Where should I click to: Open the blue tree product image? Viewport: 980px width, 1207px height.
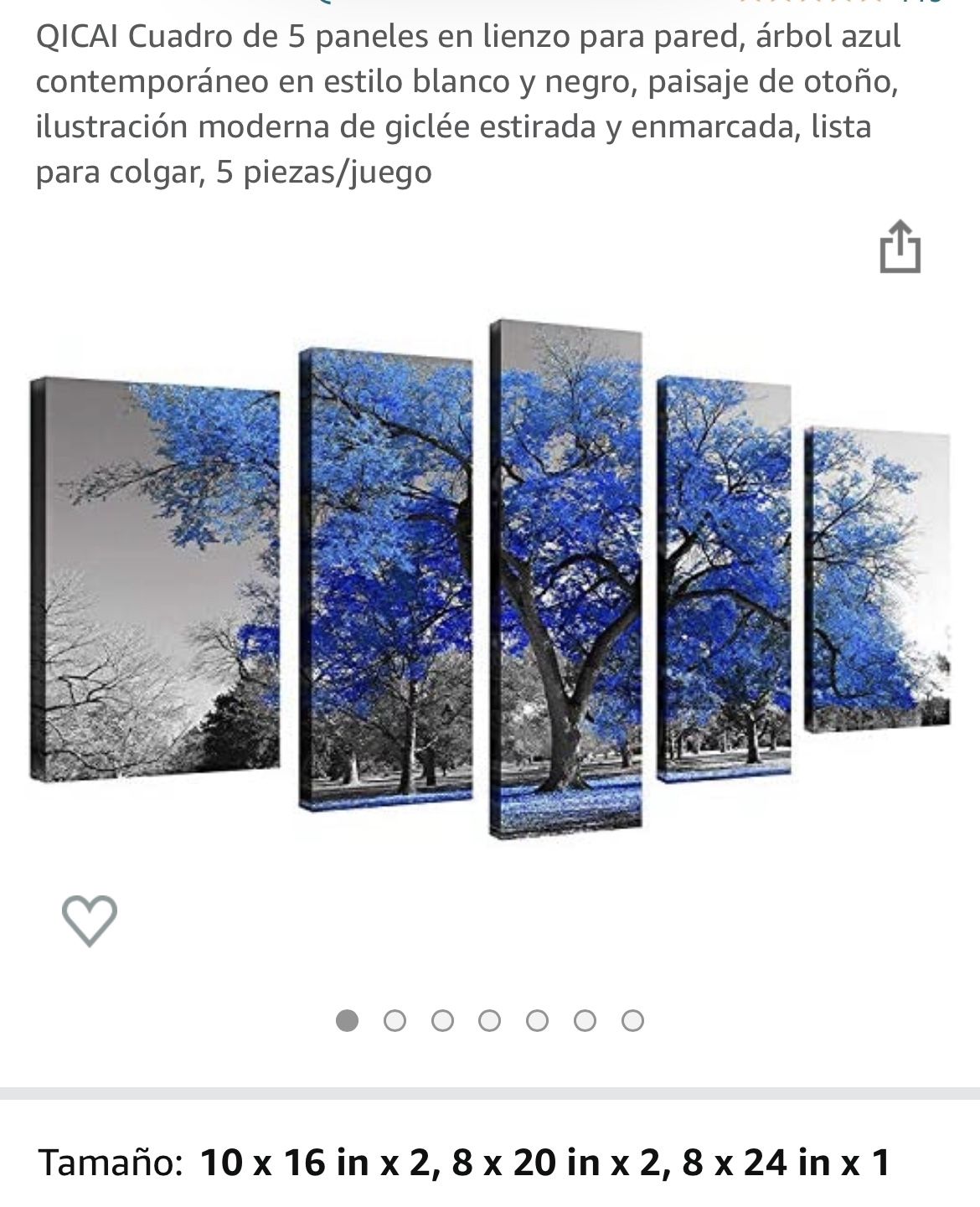490,578
